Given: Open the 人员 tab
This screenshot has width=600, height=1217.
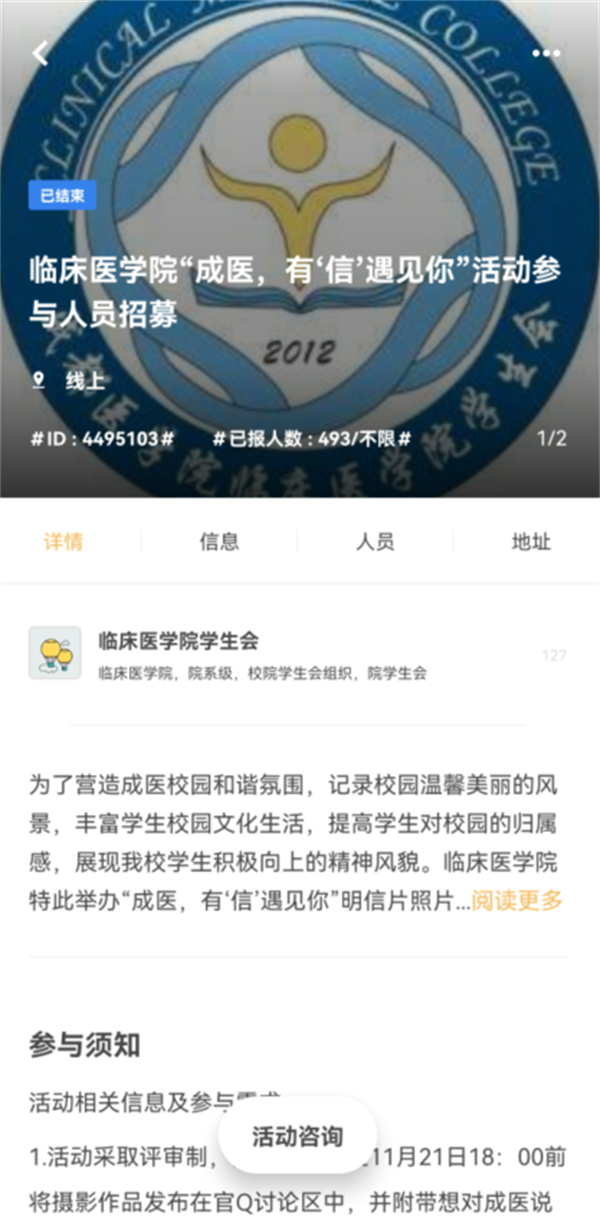Looking at the screenshot, I should (375, 542).
